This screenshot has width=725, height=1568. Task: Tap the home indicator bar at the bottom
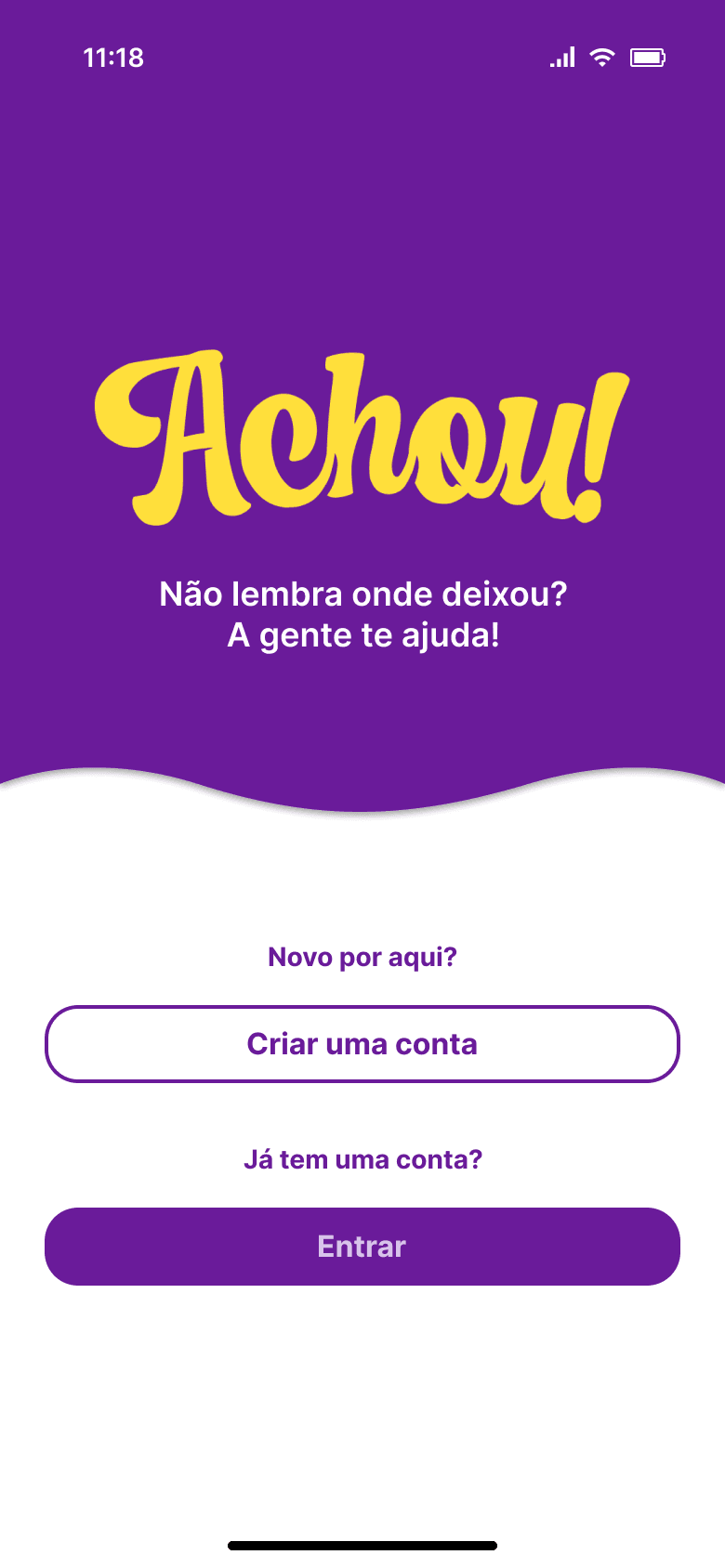click(362, 1537)
